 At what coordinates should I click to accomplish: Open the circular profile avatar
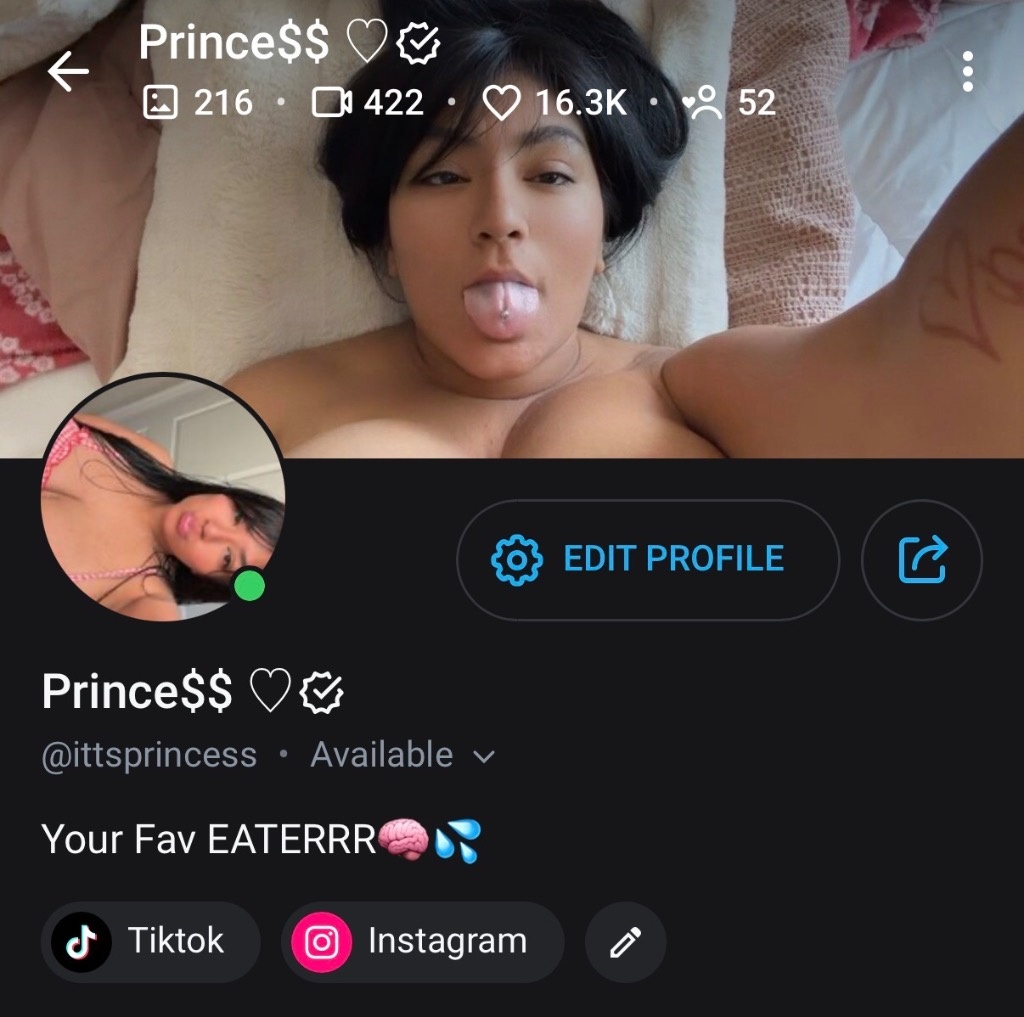coord(162,497)
